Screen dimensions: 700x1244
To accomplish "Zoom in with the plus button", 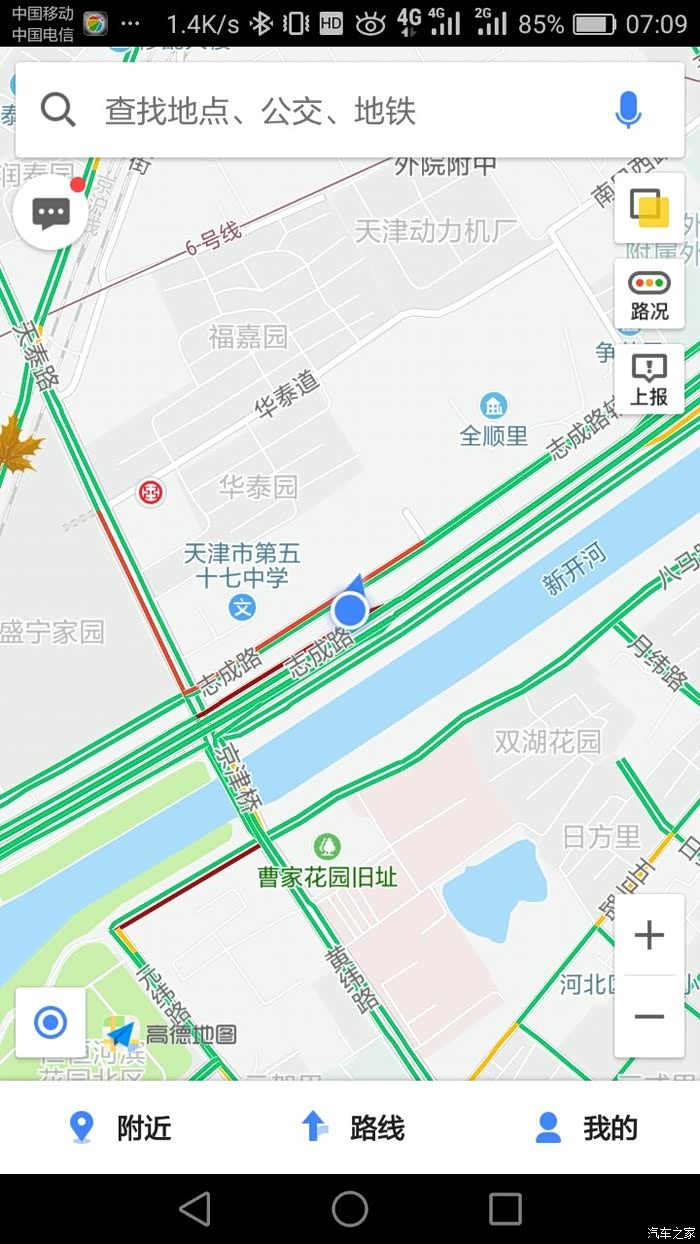I will click(649, 935).
